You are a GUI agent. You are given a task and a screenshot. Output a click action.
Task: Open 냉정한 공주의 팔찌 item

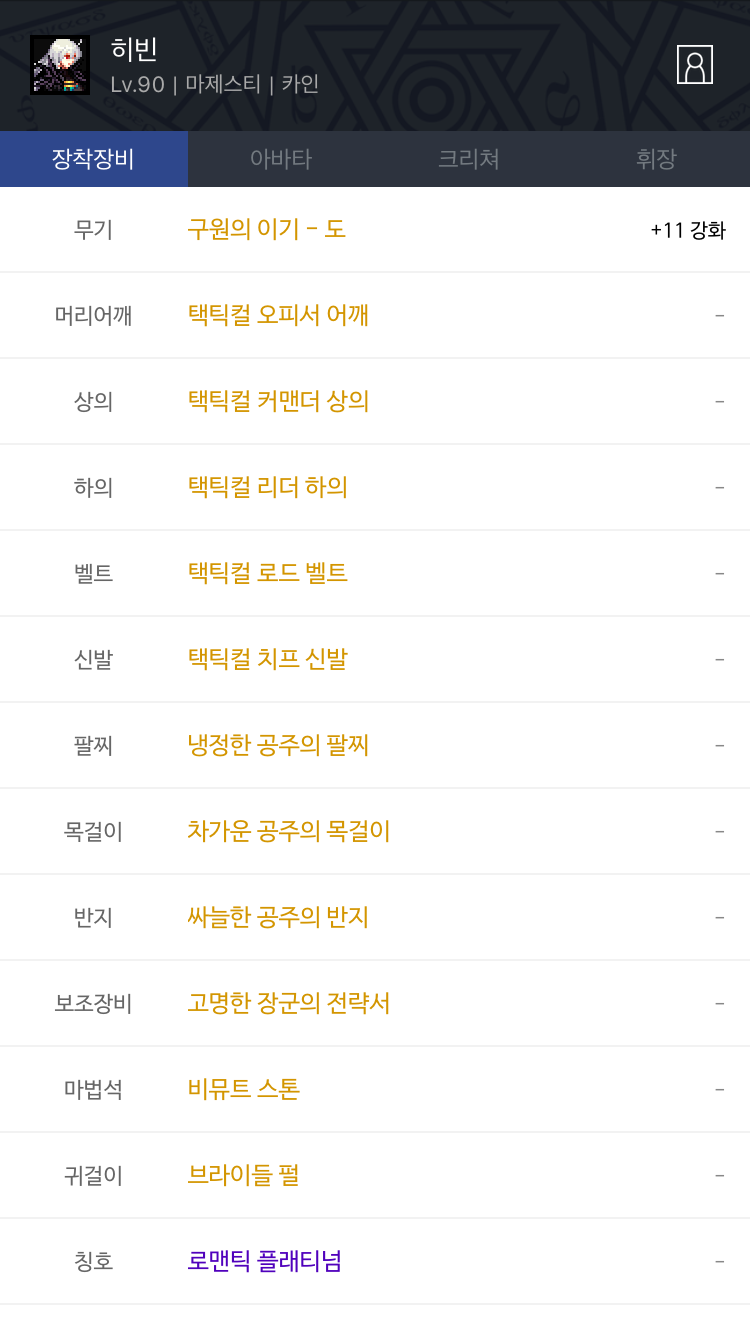coord(375,745)
